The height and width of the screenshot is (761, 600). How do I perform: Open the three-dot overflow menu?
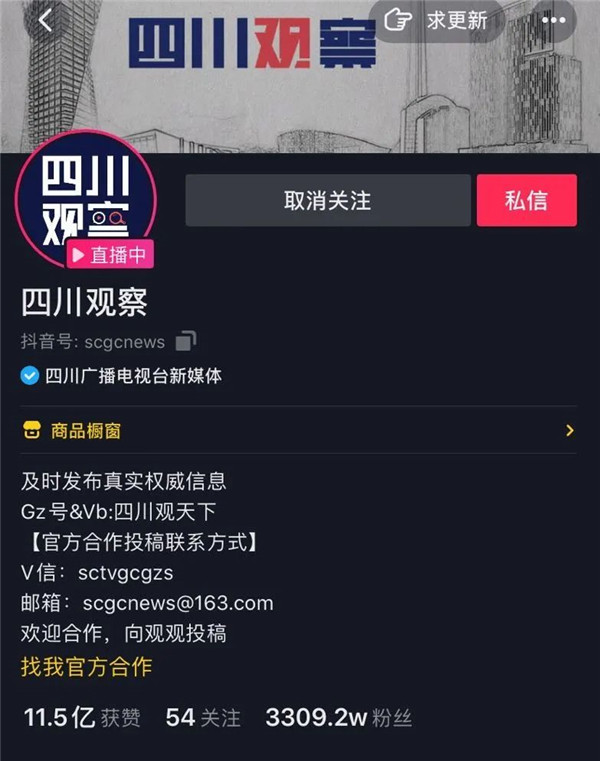(x=553, y=20)
